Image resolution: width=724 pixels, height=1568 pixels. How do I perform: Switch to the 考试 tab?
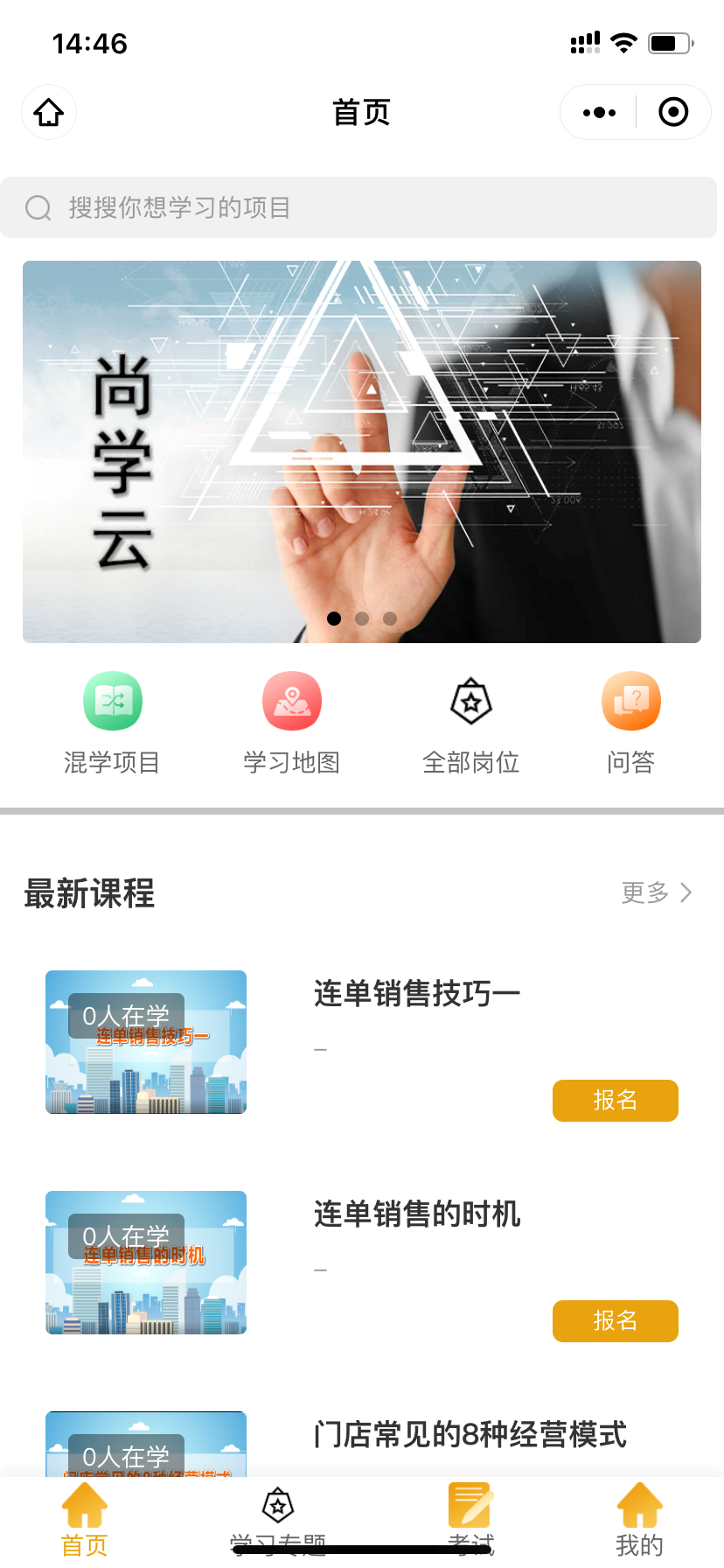(x=470, y=1521)
